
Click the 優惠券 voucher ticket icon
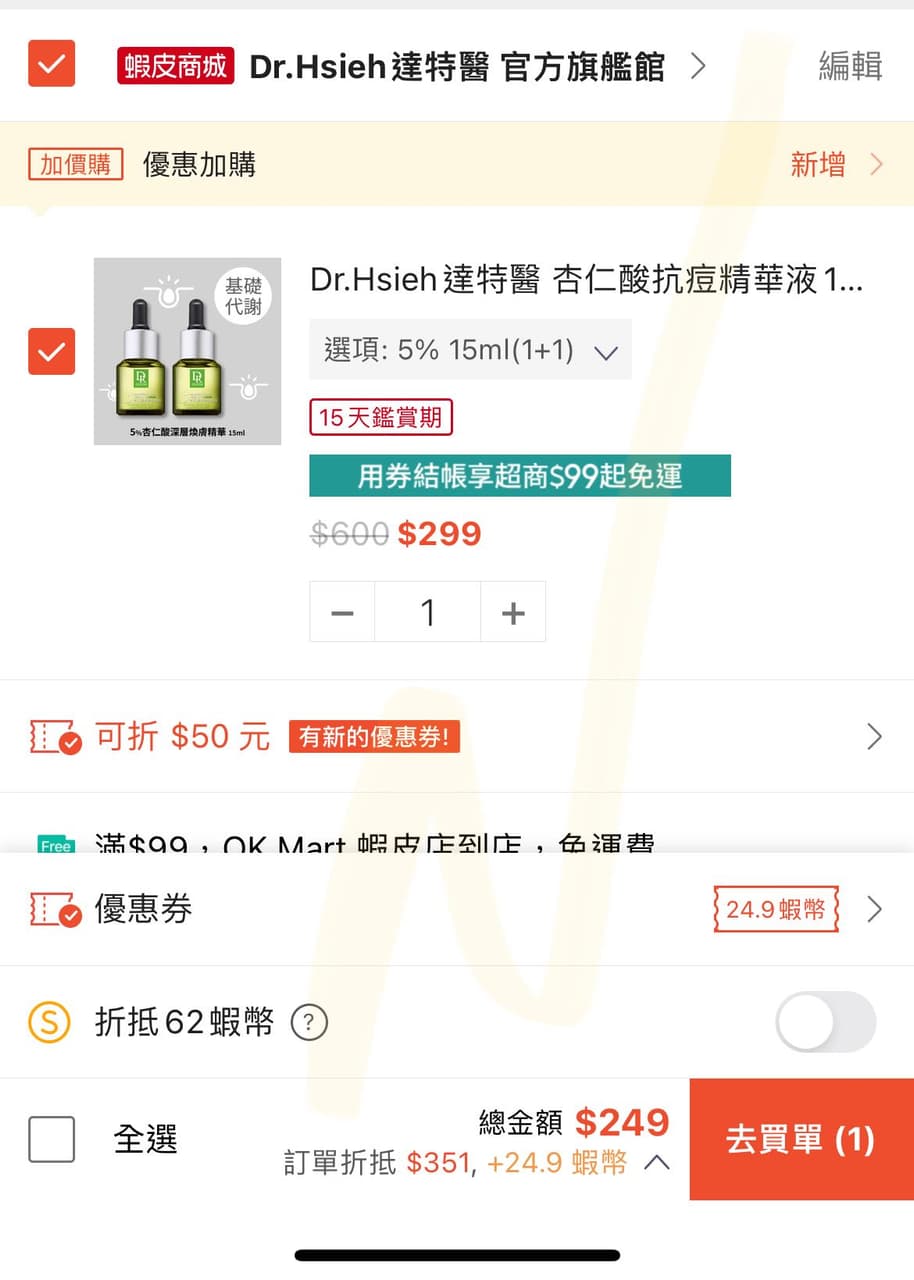point(56,909)
